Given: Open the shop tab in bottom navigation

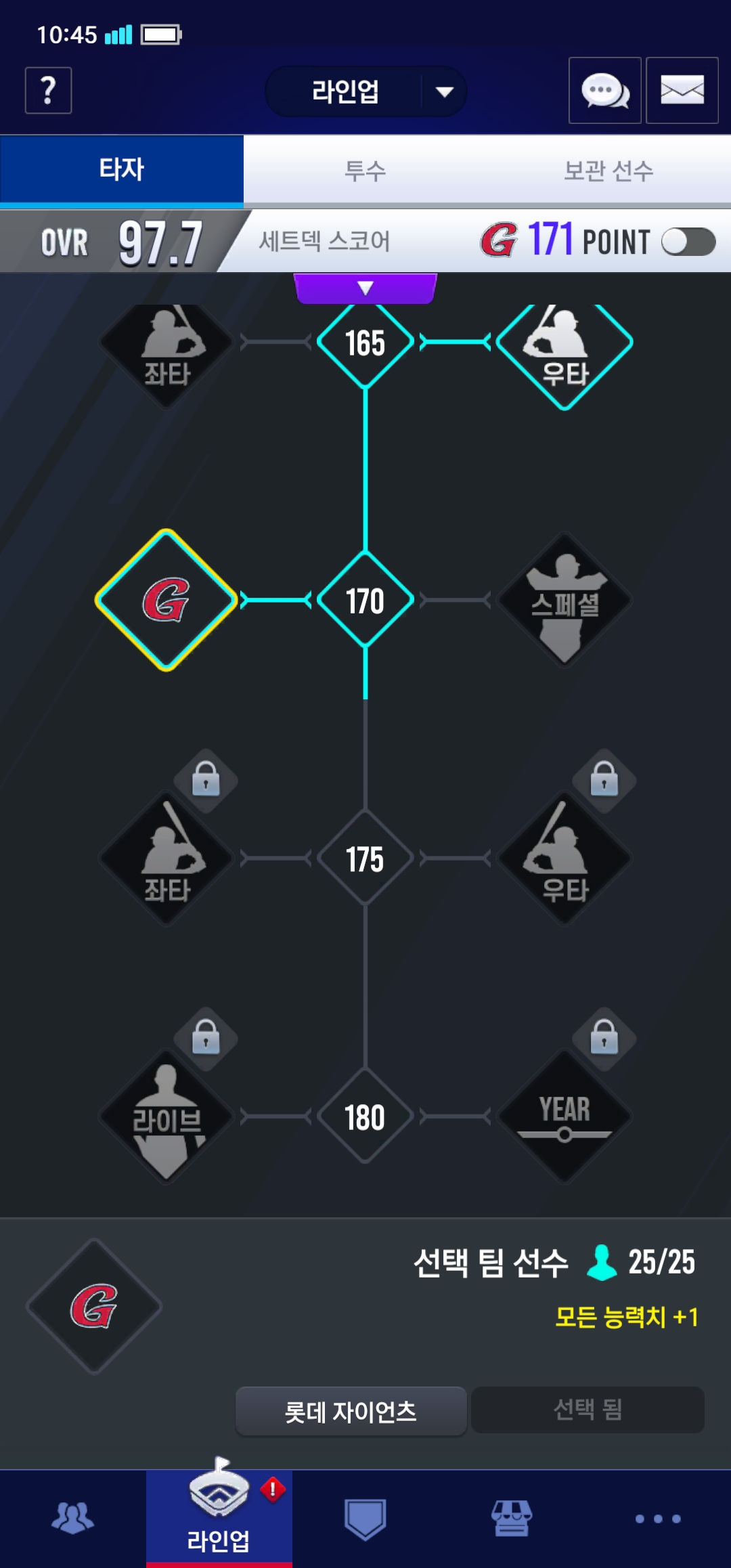Looking at the screenshot, I should coord(512,1518).
